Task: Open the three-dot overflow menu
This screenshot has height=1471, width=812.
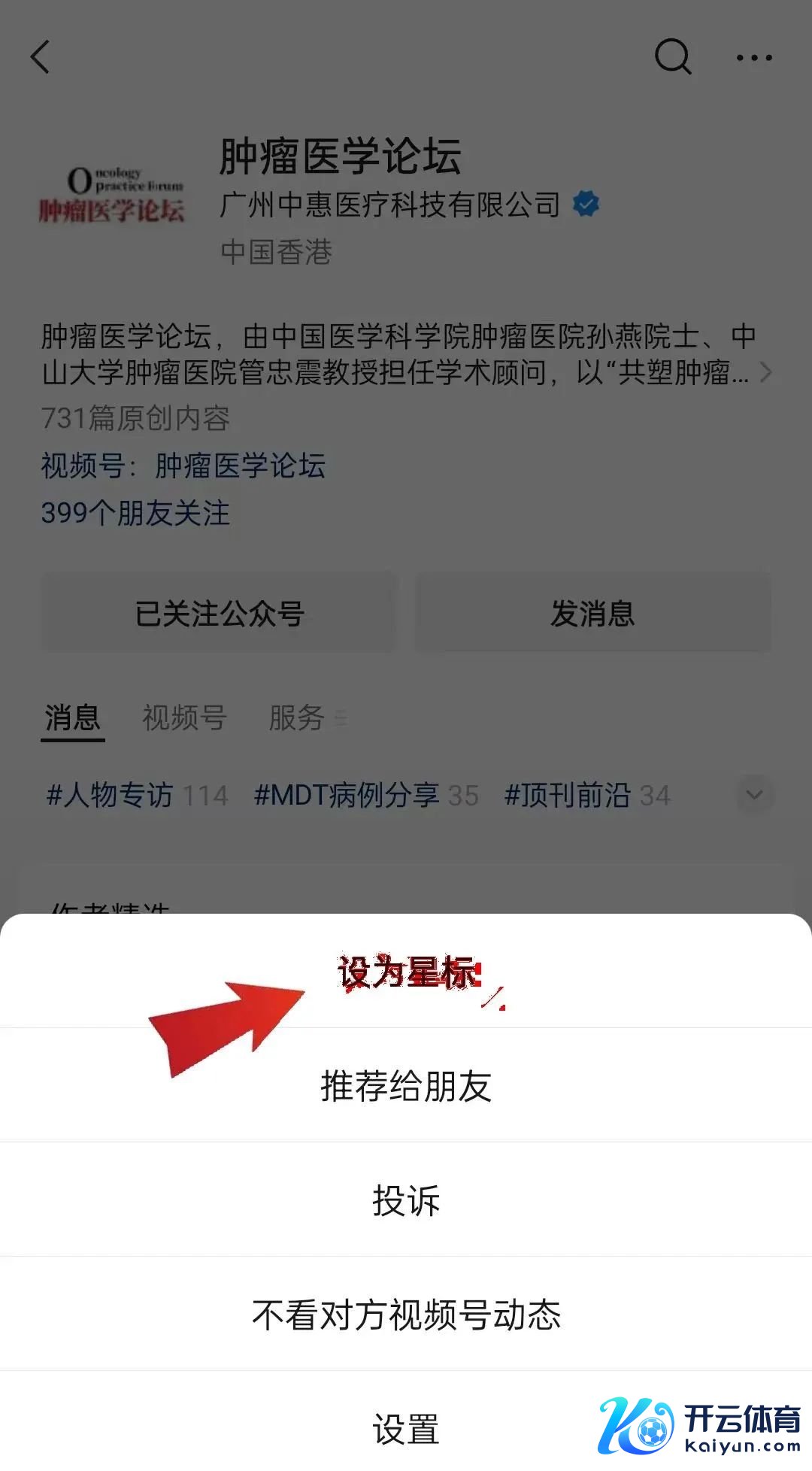Action: tap(753, 57)
